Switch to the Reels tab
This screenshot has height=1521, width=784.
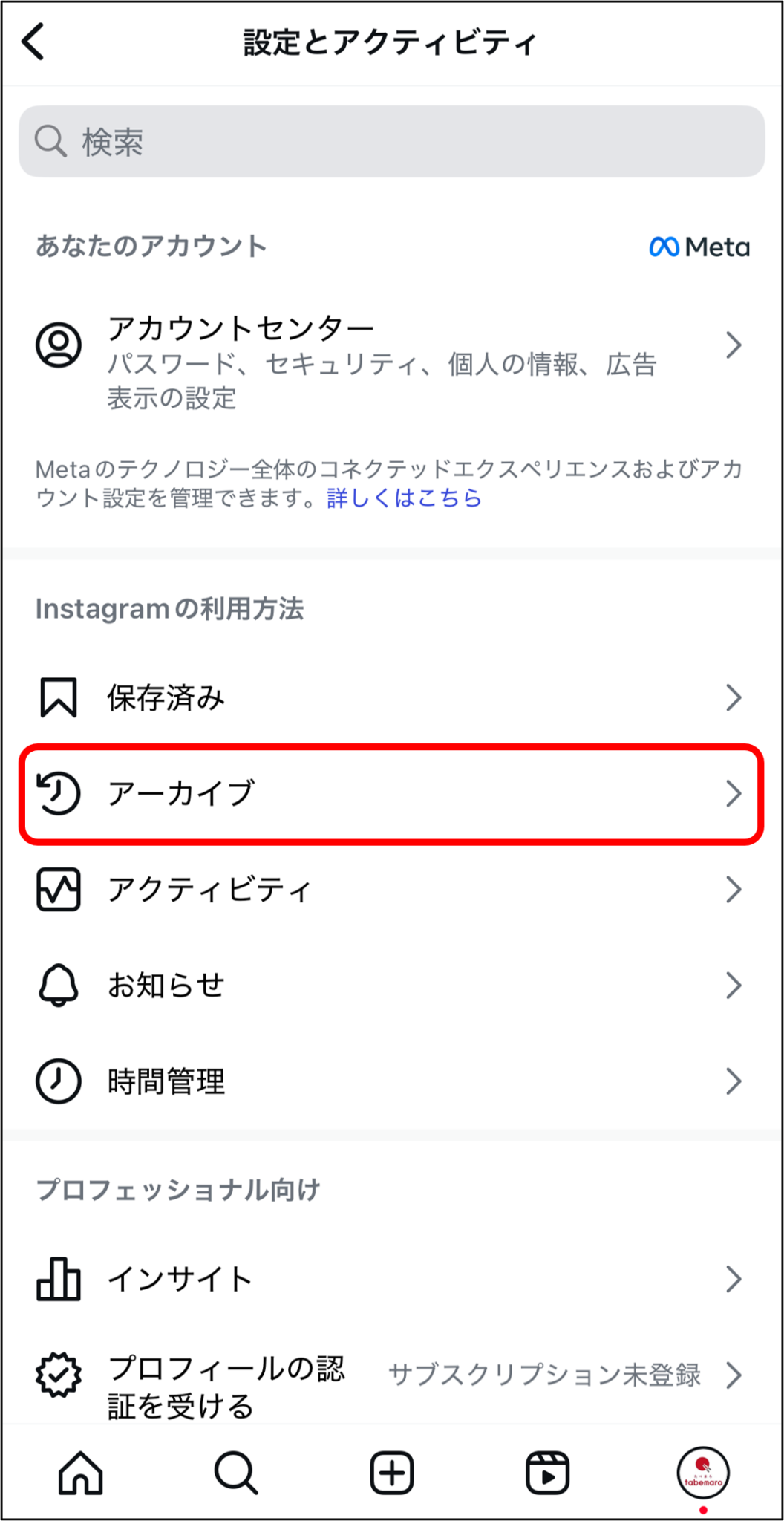547,1472
